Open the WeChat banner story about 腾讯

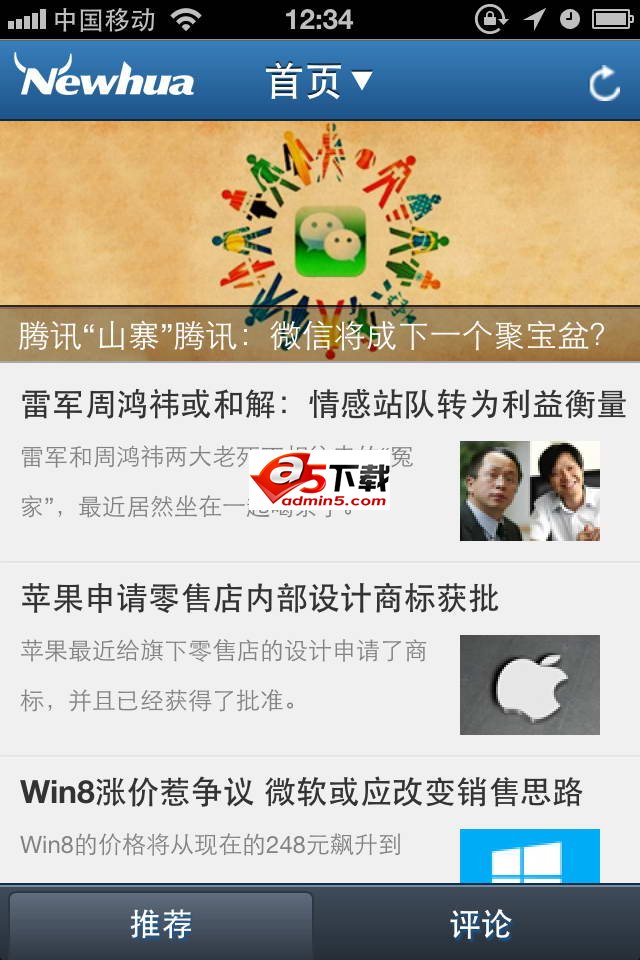[x=320, y=240]
